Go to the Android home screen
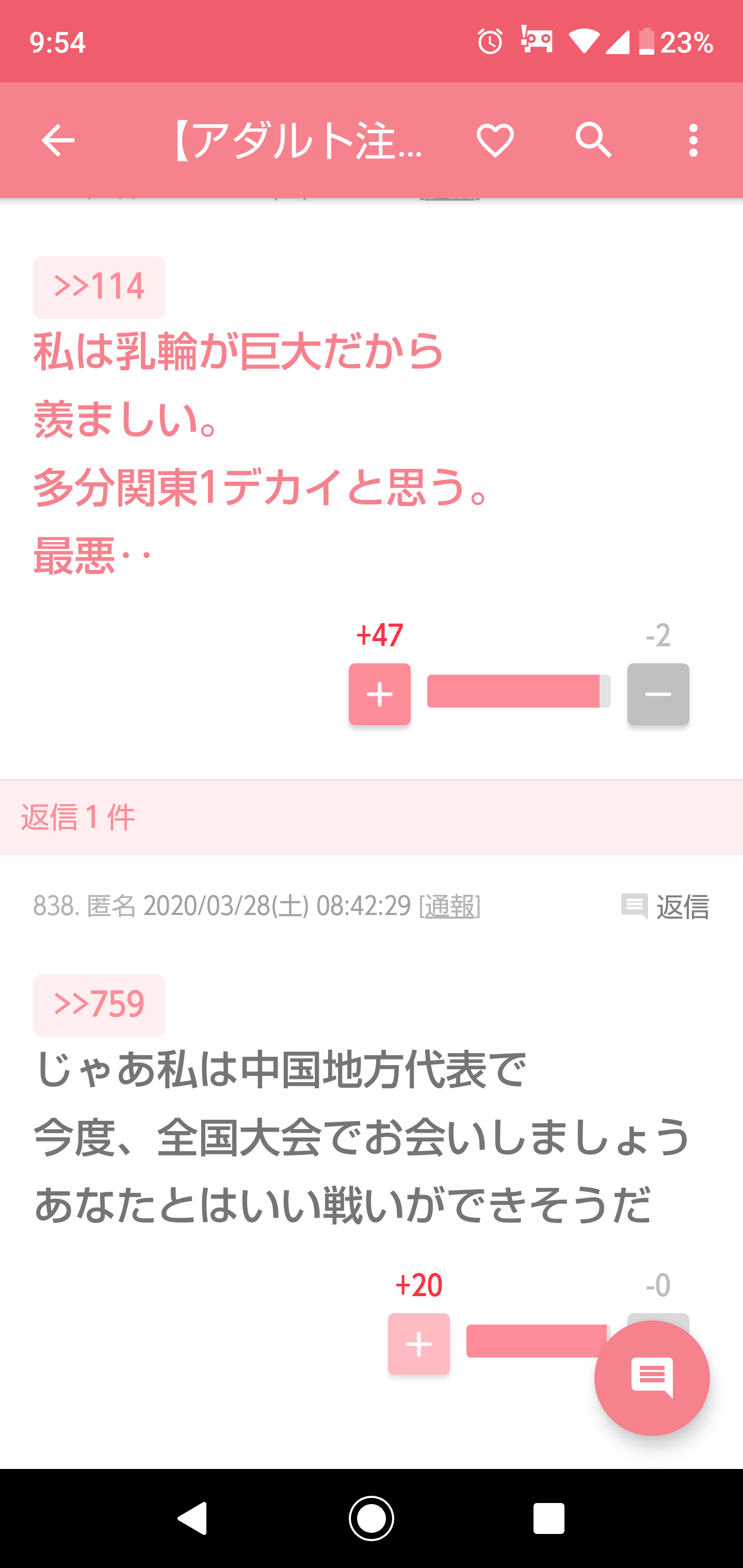This screenshot has width=743, height=1568. click(x=372, y=1518)
